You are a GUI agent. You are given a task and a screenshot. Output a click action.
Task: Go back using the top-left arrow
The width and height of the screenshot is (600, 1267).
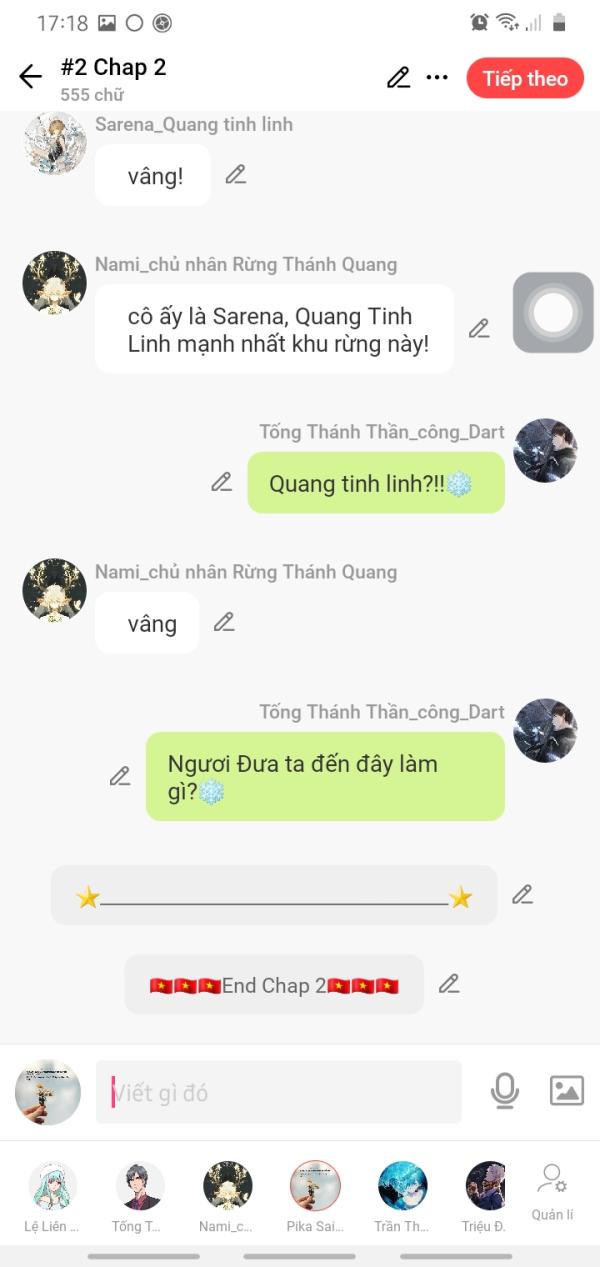pyautogui.click(x=30, y=77)
